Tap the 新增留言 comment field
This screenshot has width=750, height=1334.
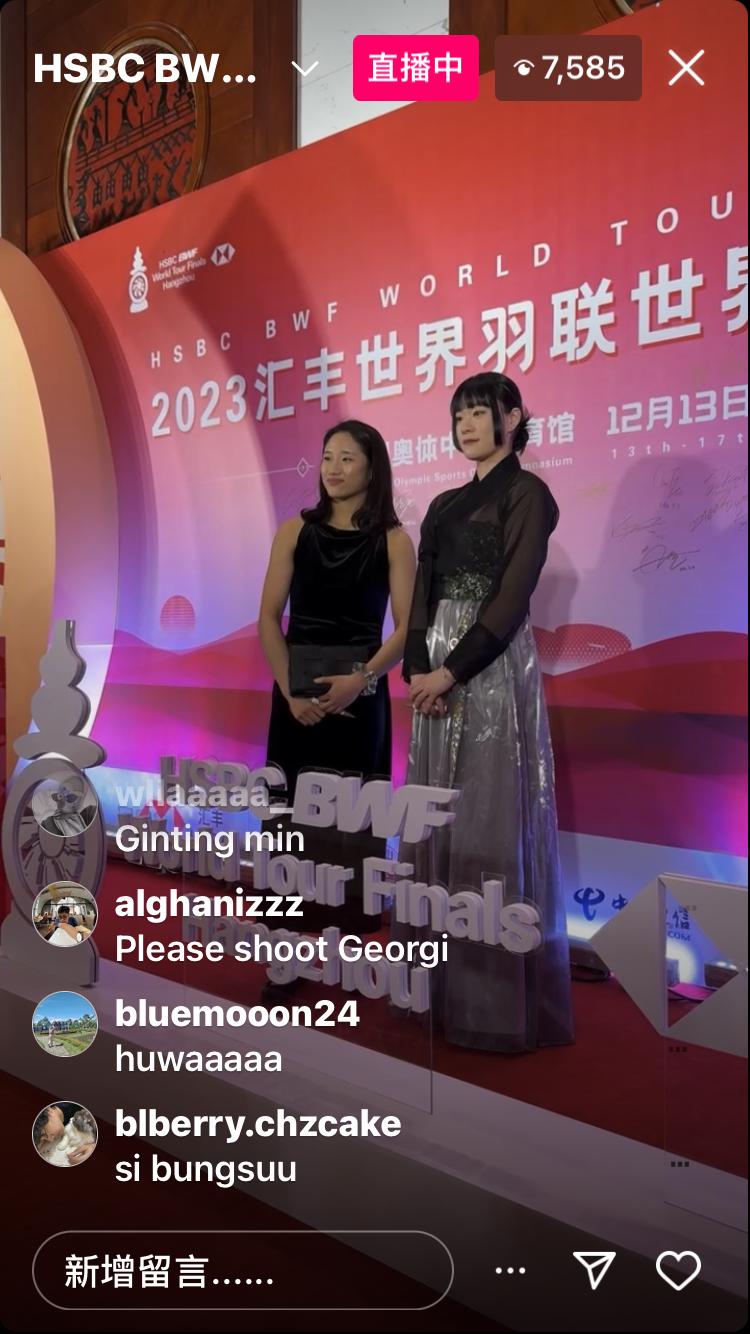point(242,1271)
